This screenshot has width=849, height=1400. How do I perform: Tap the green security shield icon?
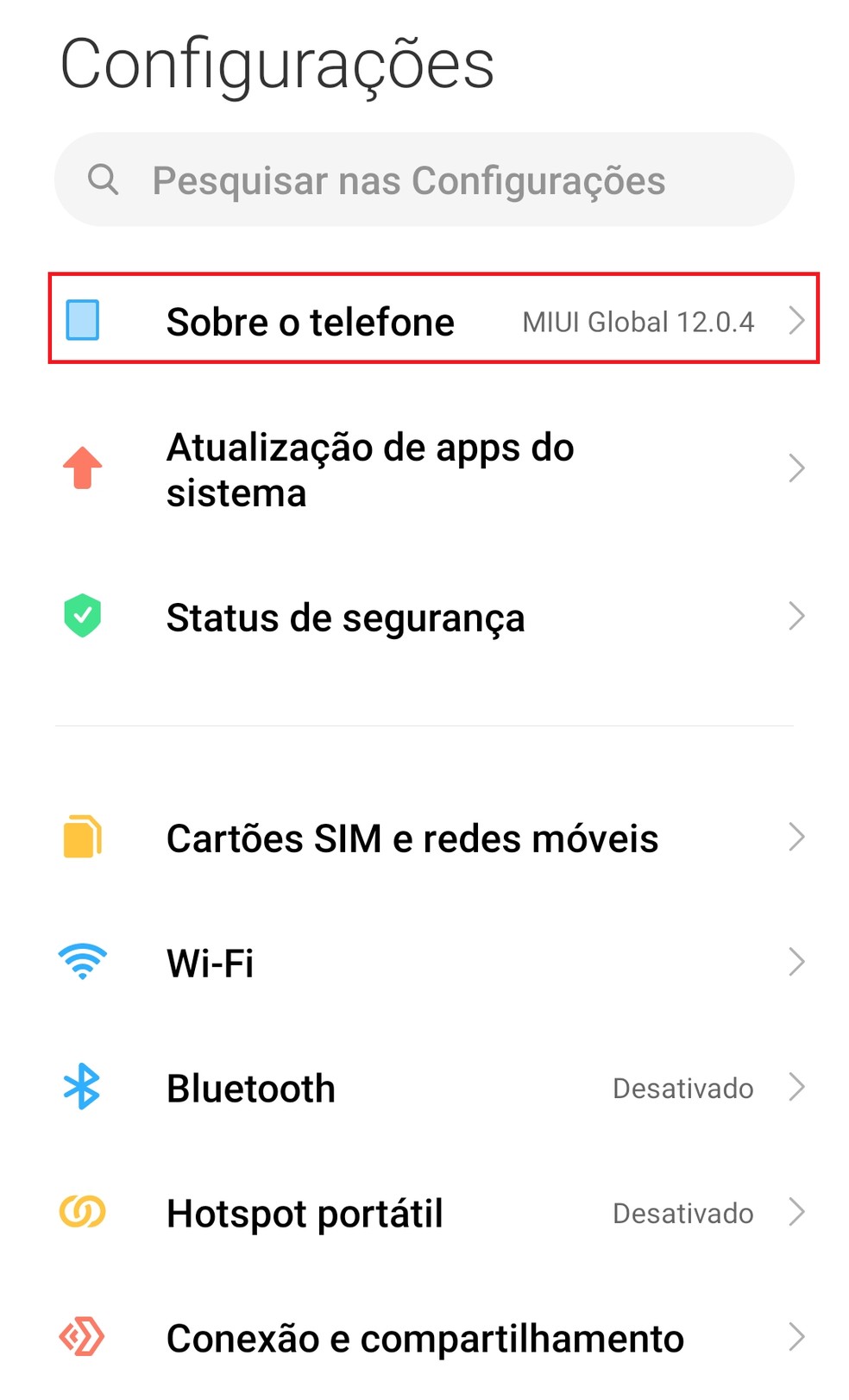[x=82, y=618]
